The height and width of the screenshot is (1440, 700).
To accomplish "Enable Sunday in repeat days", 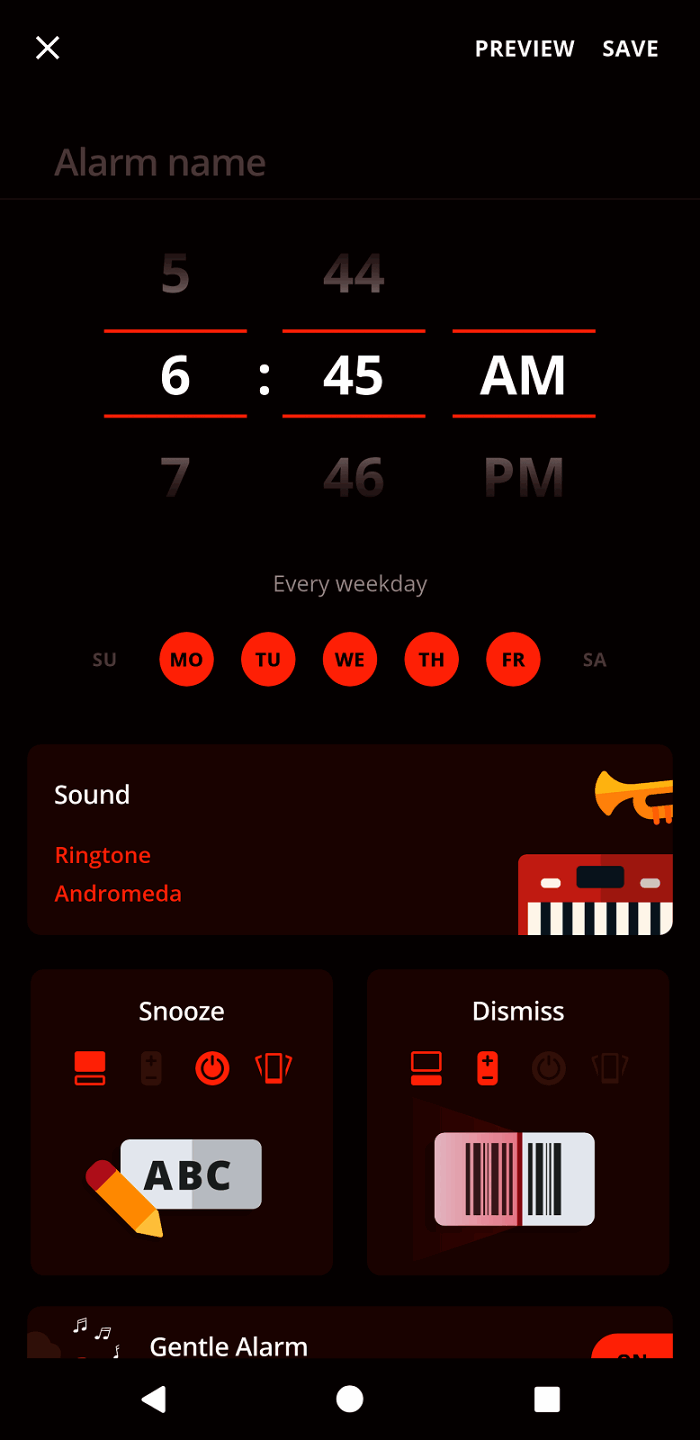I will [104, 660].
